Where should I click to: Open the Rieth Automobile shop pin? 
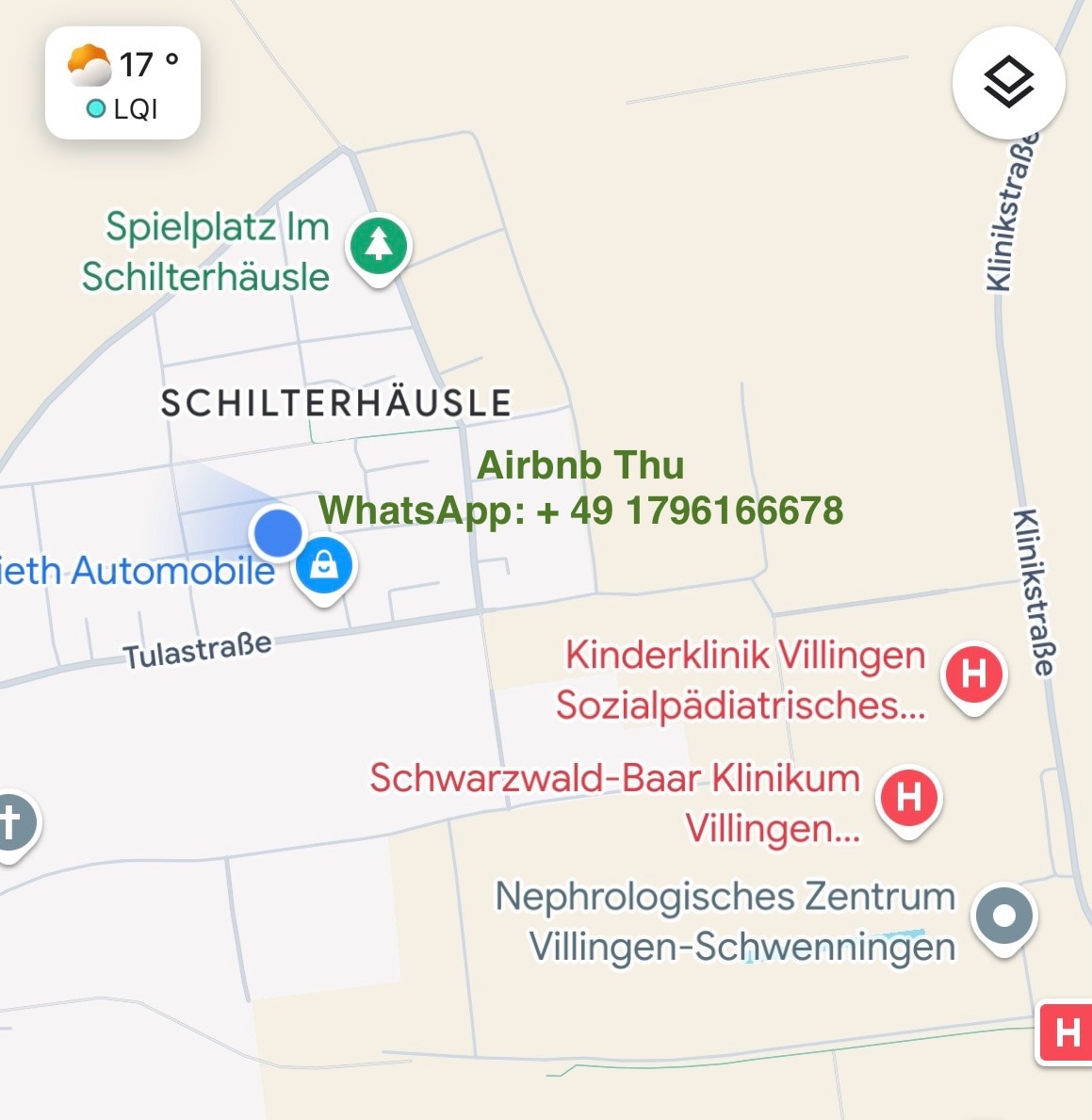[x=324, y=566]
